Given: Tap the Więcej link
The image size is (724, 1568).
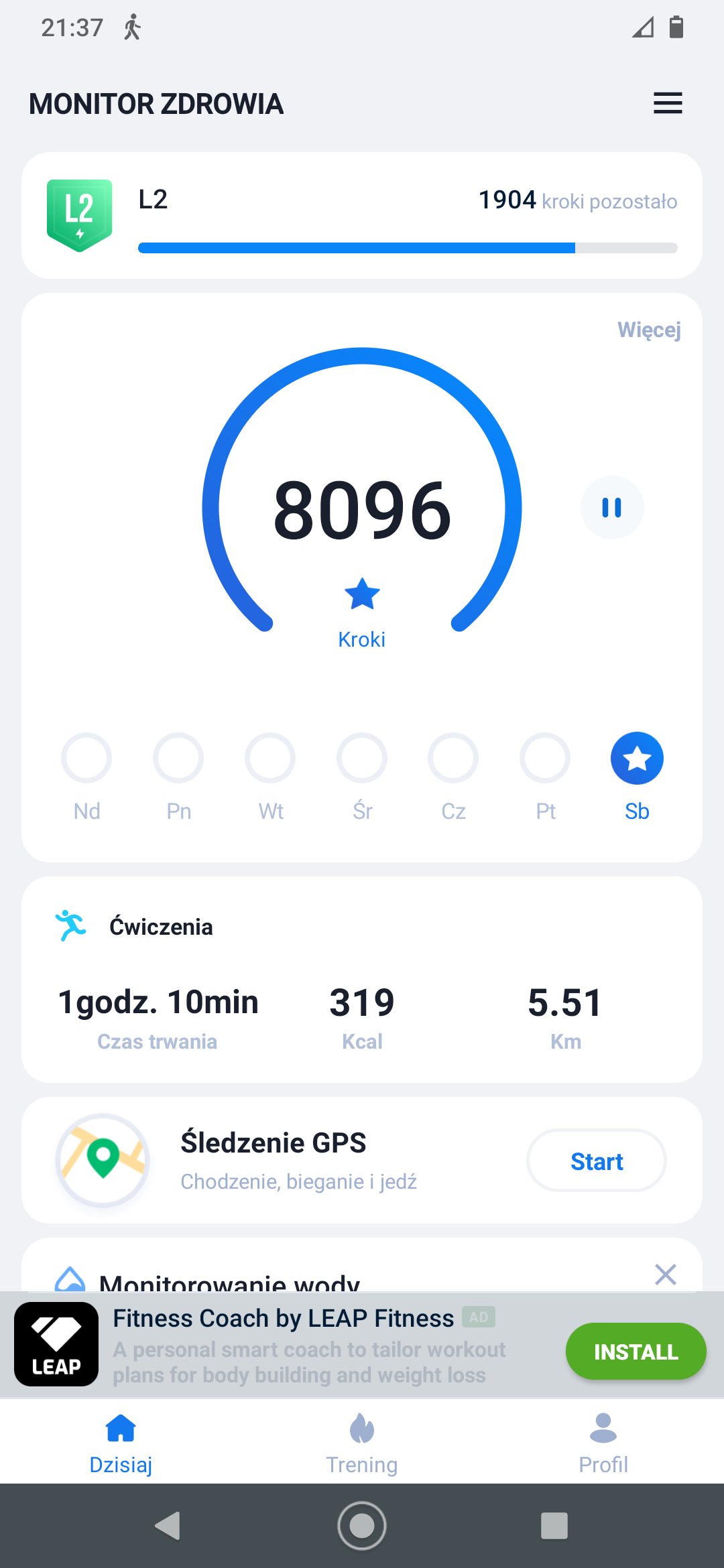Looking at the screenshot, I should [x=649, y=330].
